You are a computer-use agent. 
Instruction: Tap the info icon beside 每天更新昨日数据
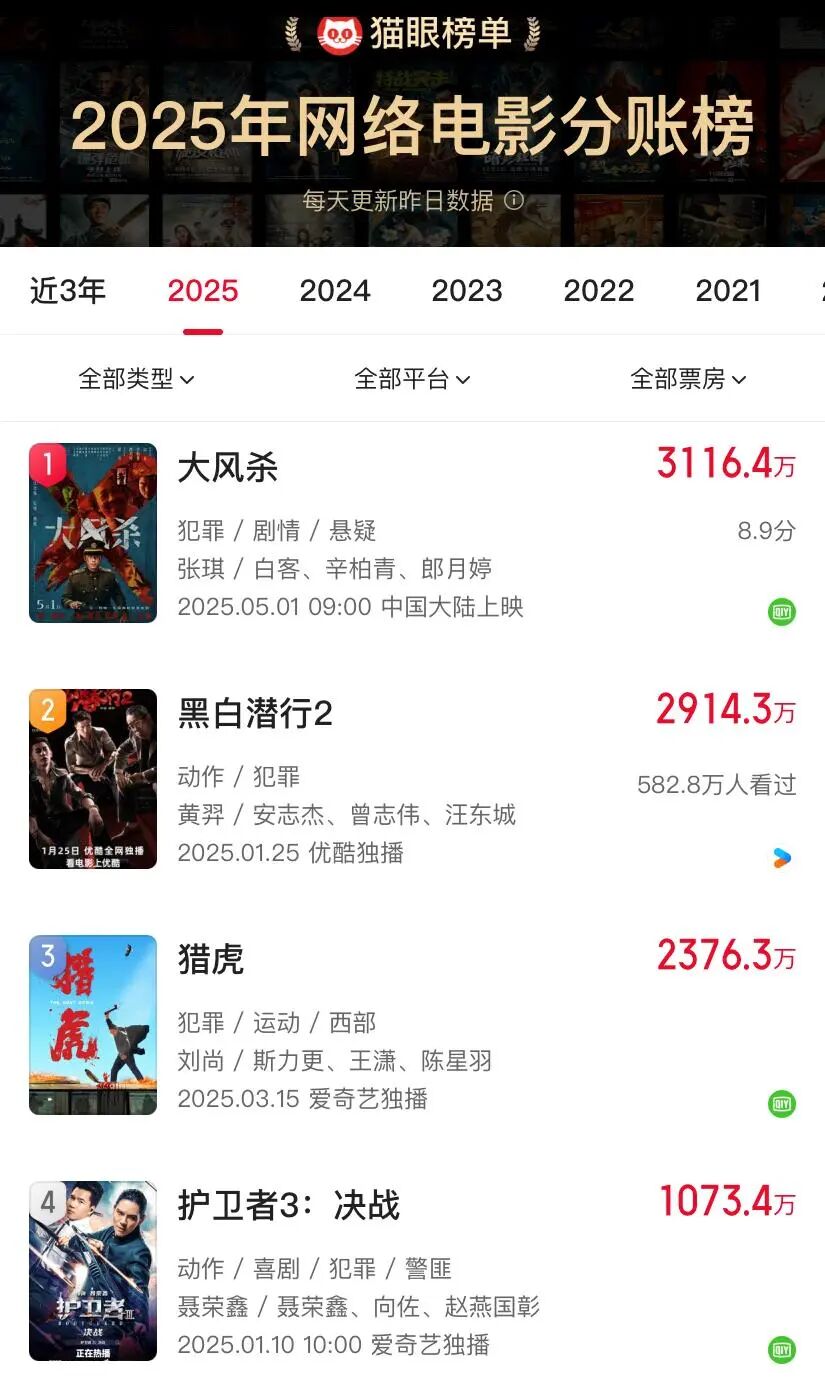pyautogui.click(x=514, y=200)
